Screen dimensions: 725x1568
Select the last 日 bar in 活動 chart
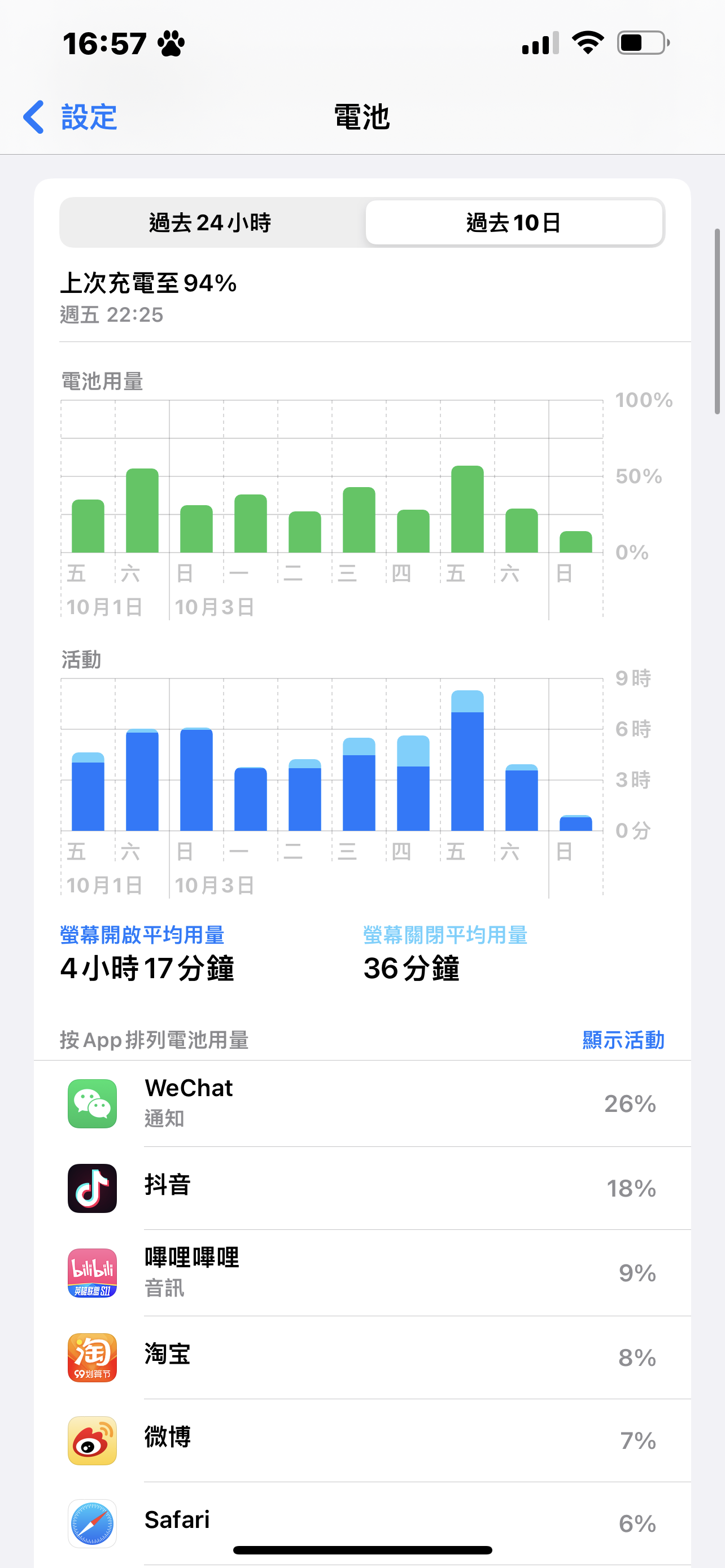tap(575, 823)
